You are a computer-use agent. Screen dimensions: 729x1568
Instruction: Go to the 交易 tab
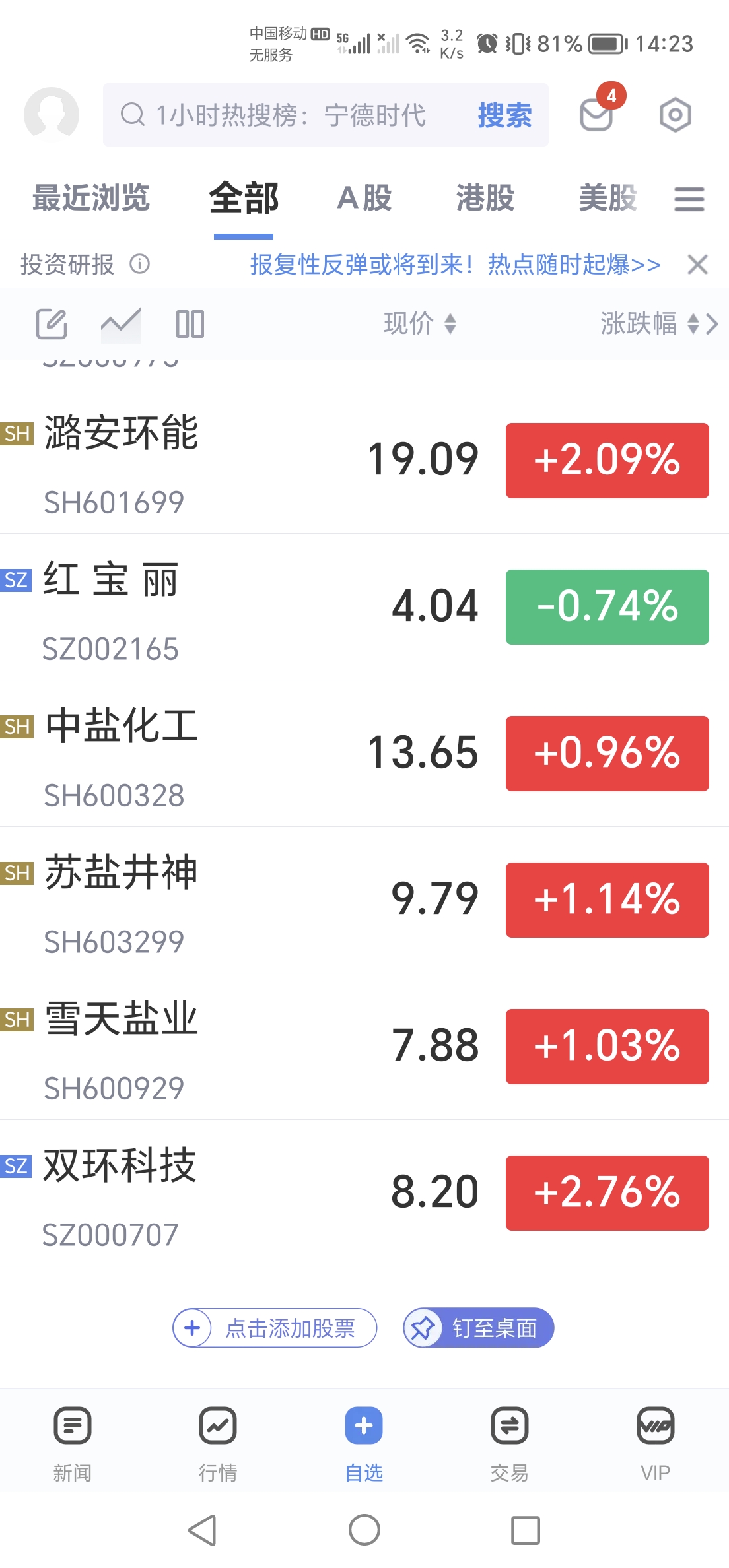click(509, 1444)
